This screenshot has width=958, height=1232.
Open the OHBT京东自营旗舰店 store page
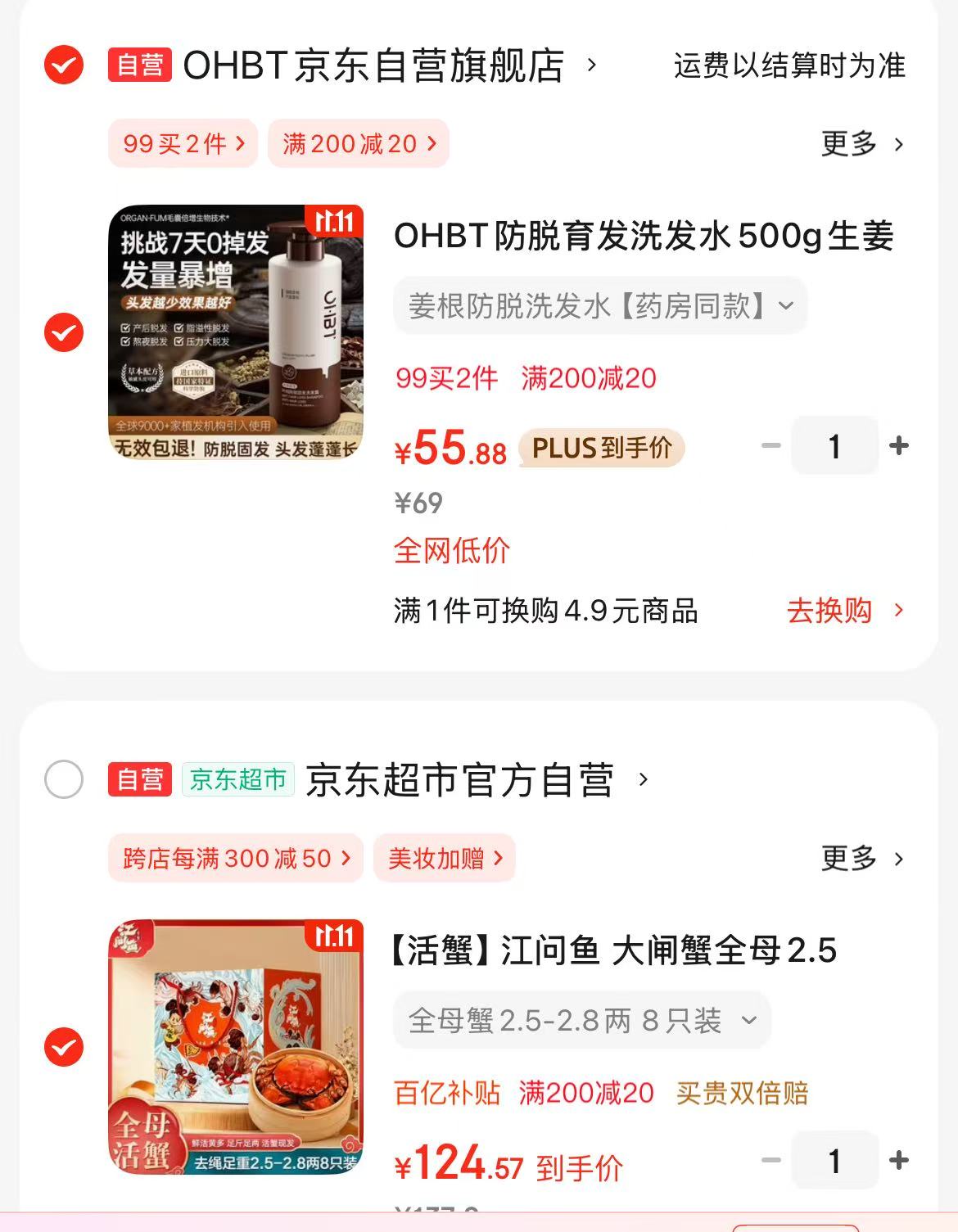373,65
